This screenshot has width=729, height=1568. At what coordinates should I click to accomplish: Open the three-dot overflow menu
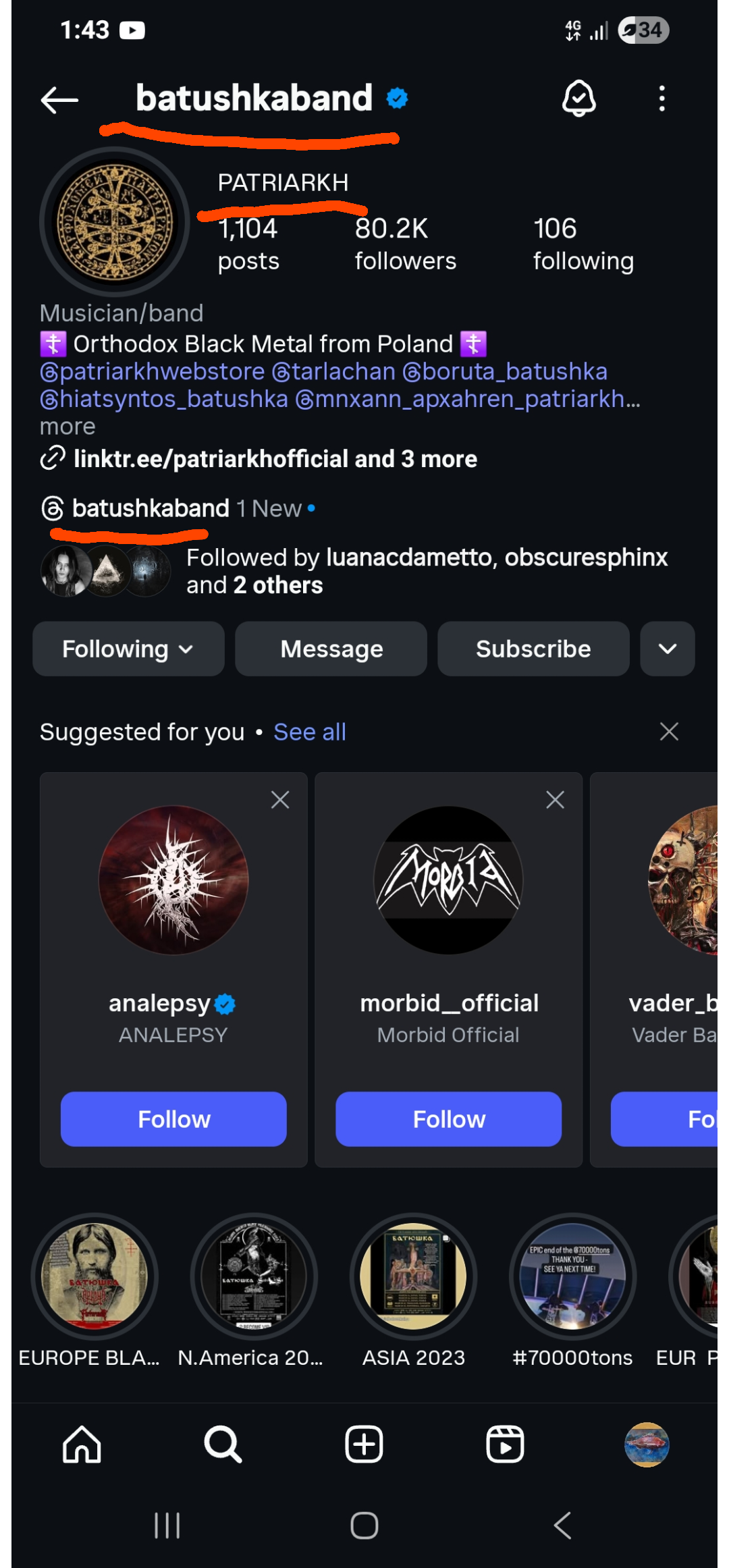click(x=662, y=99)
